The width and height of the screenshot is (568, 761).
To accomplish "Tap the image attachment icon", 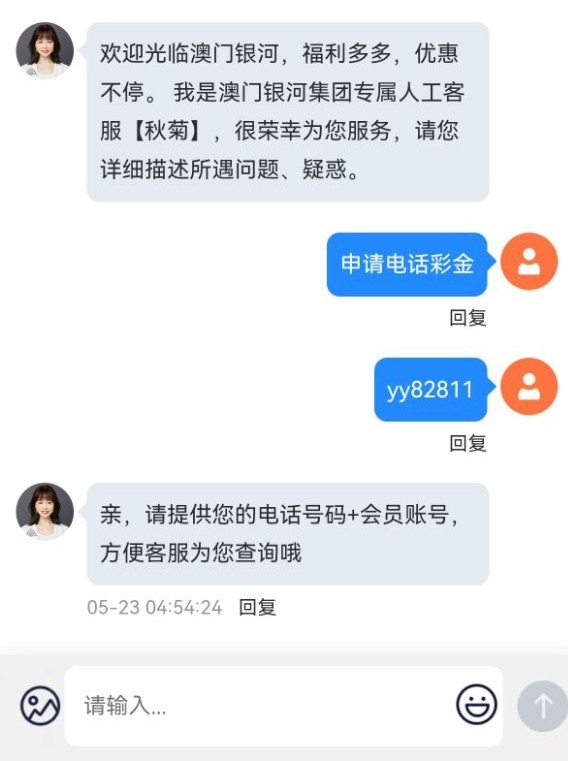I will pos(40,706).
